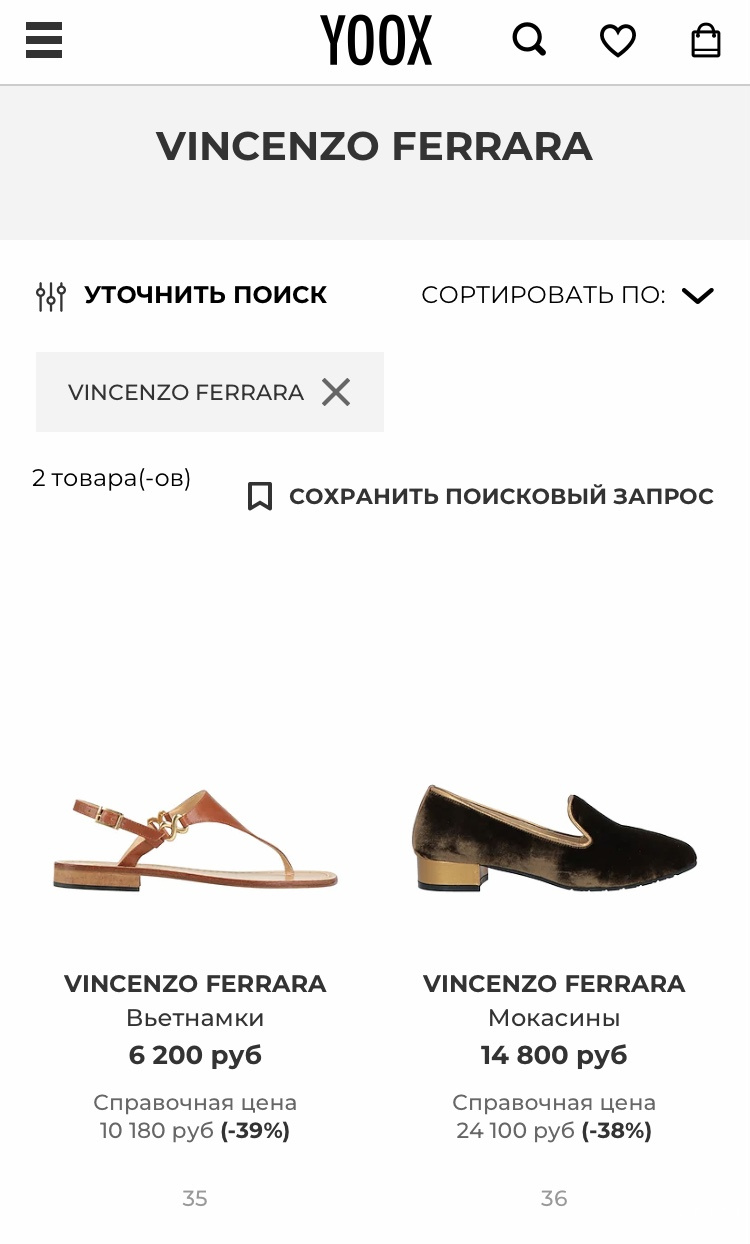The width and height of the screenshot is (750, 1244).
Task: Select size 36 for the loafers
Action: click(554, 1198)
